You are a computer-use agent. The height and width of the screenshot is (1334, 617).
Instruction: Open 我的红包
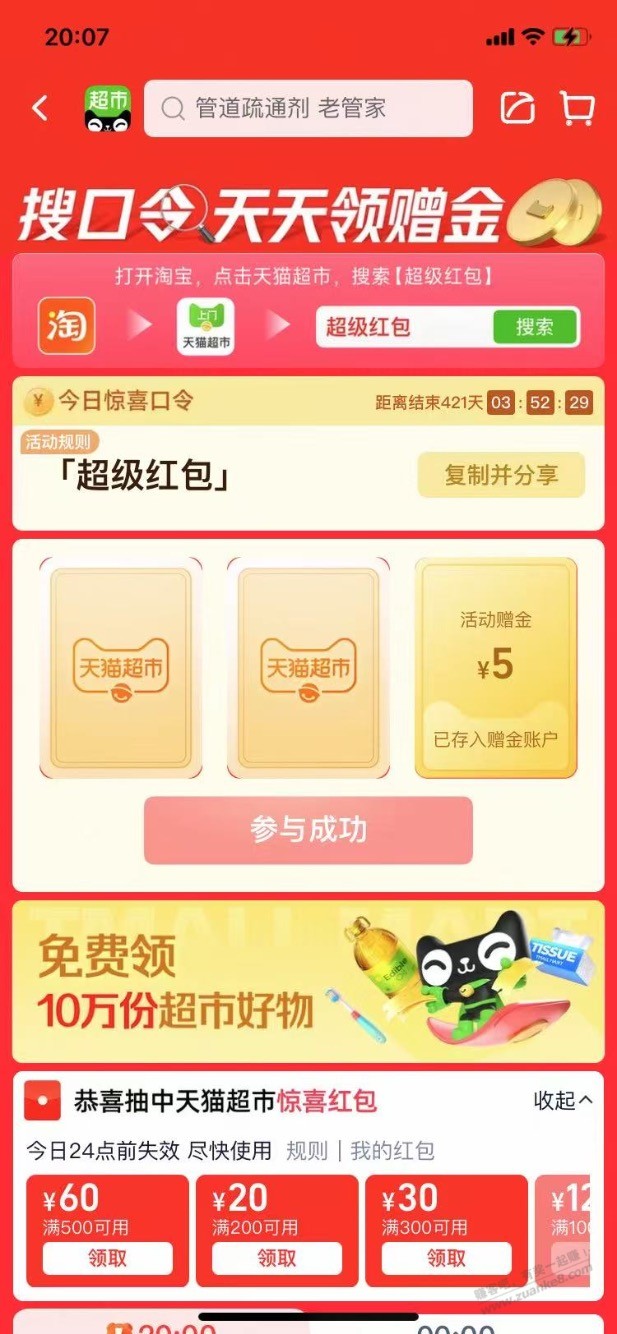pyautogui.click(x=392, y=1151)
